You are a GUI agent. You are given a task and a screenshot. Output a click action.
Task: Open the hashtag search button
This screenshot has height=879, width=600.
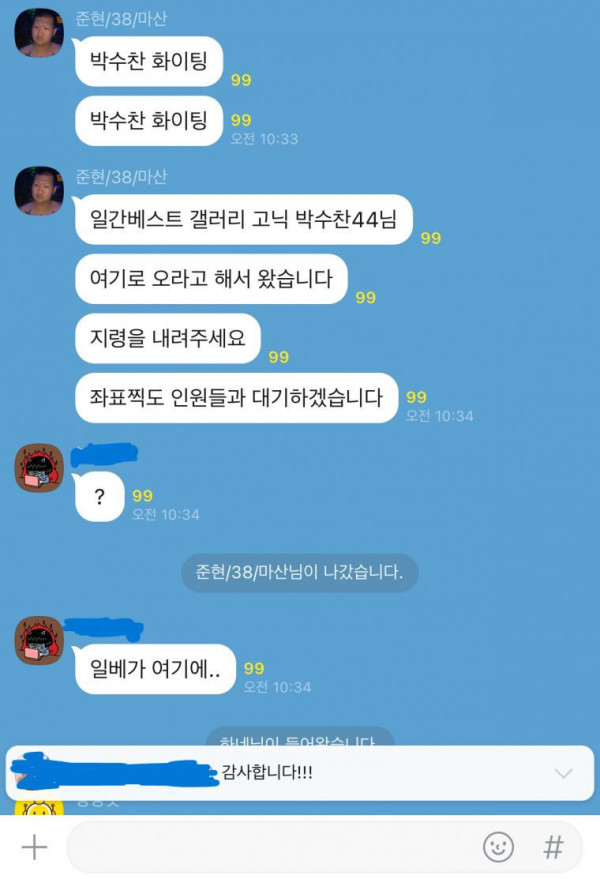click(x=553, y=848)
